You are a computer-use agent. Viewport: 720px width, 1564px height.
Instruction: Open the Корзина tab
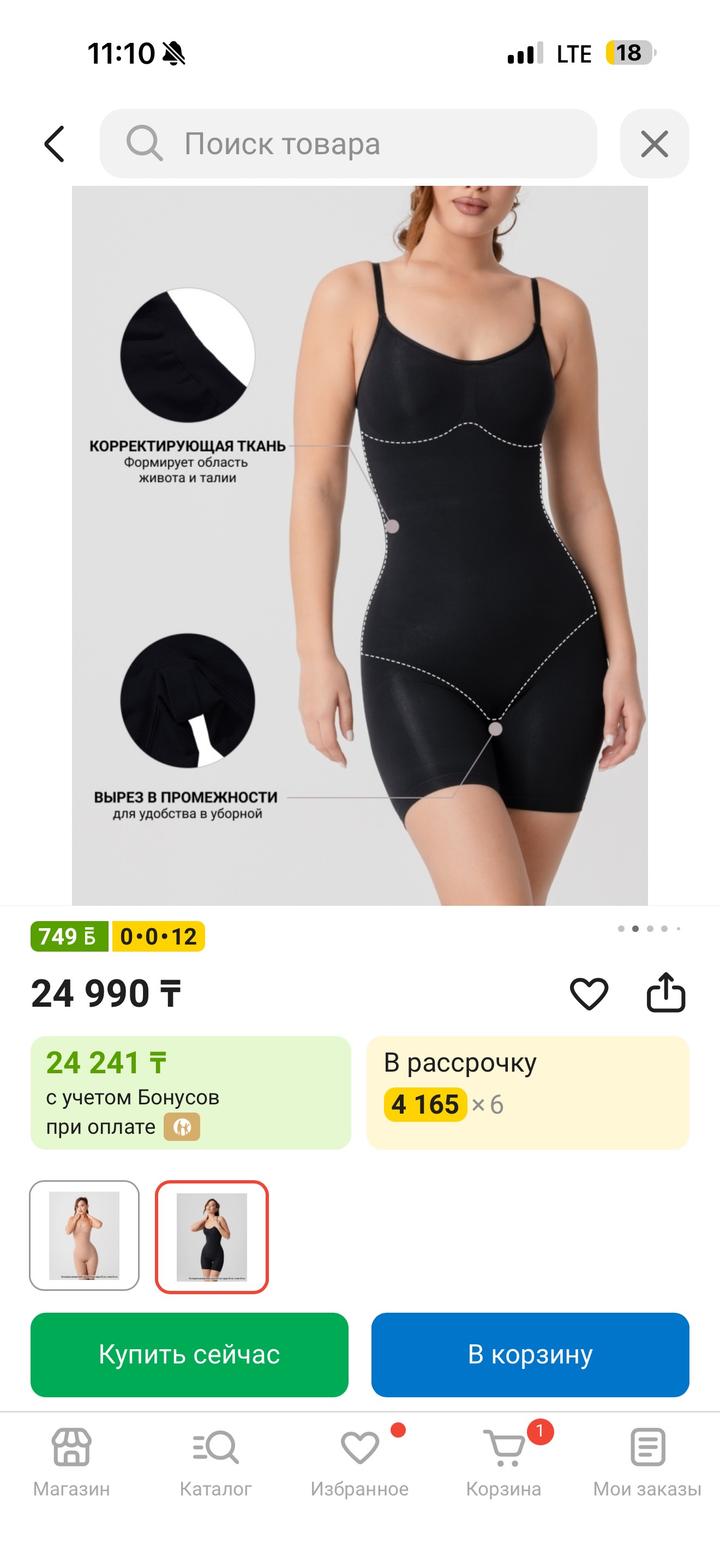click(x=503, y=1461)
